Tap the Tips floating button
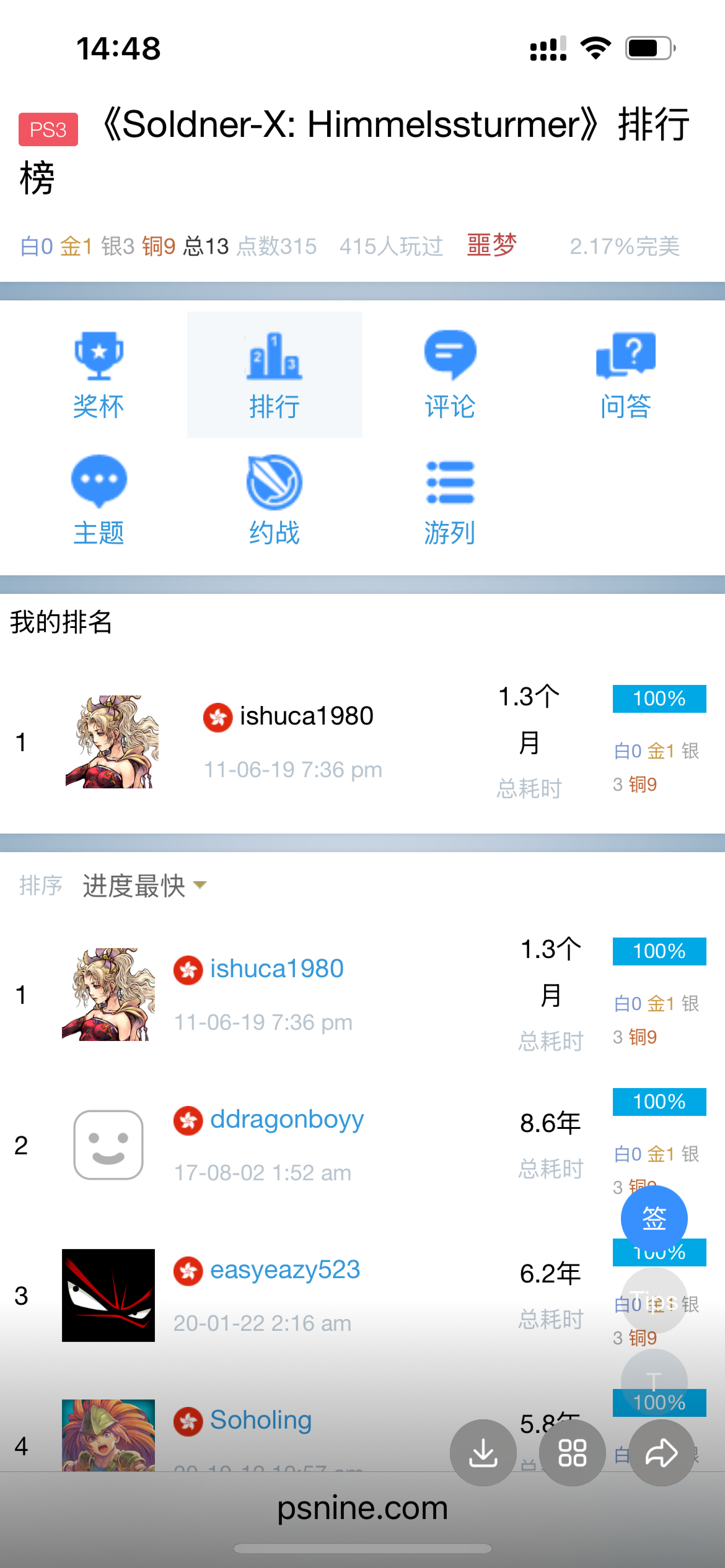Image resolution: width=725 pixels, height=1568 pixels. [654, 1300]
